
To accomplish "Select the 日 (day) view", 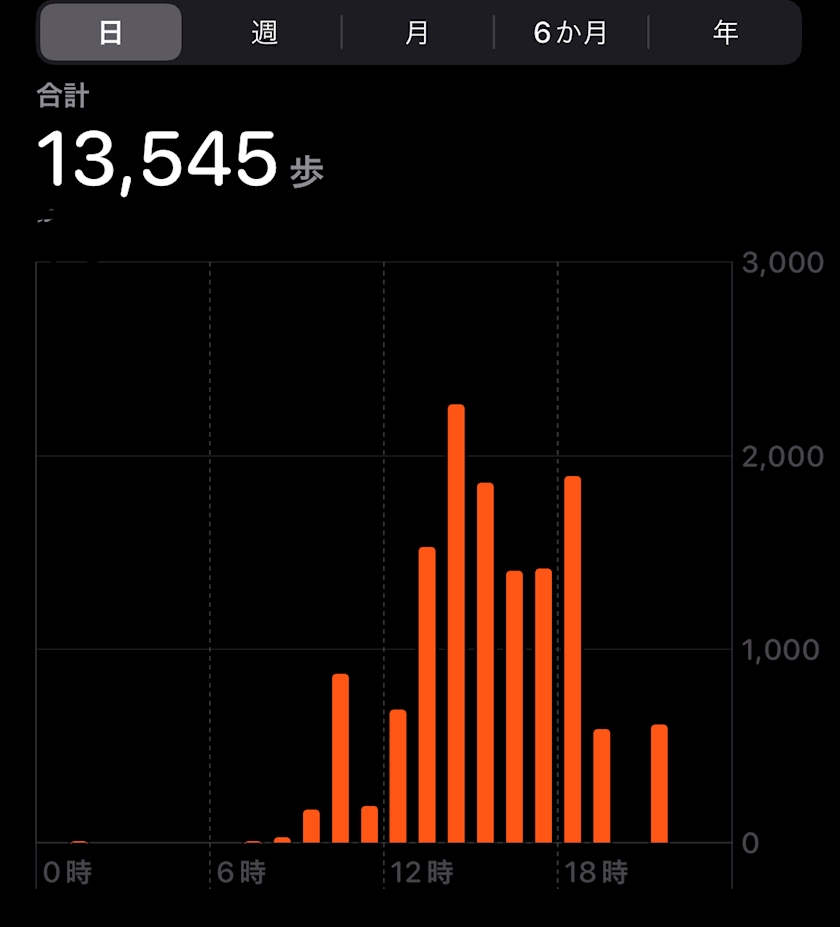I will [x=110, y=32].
